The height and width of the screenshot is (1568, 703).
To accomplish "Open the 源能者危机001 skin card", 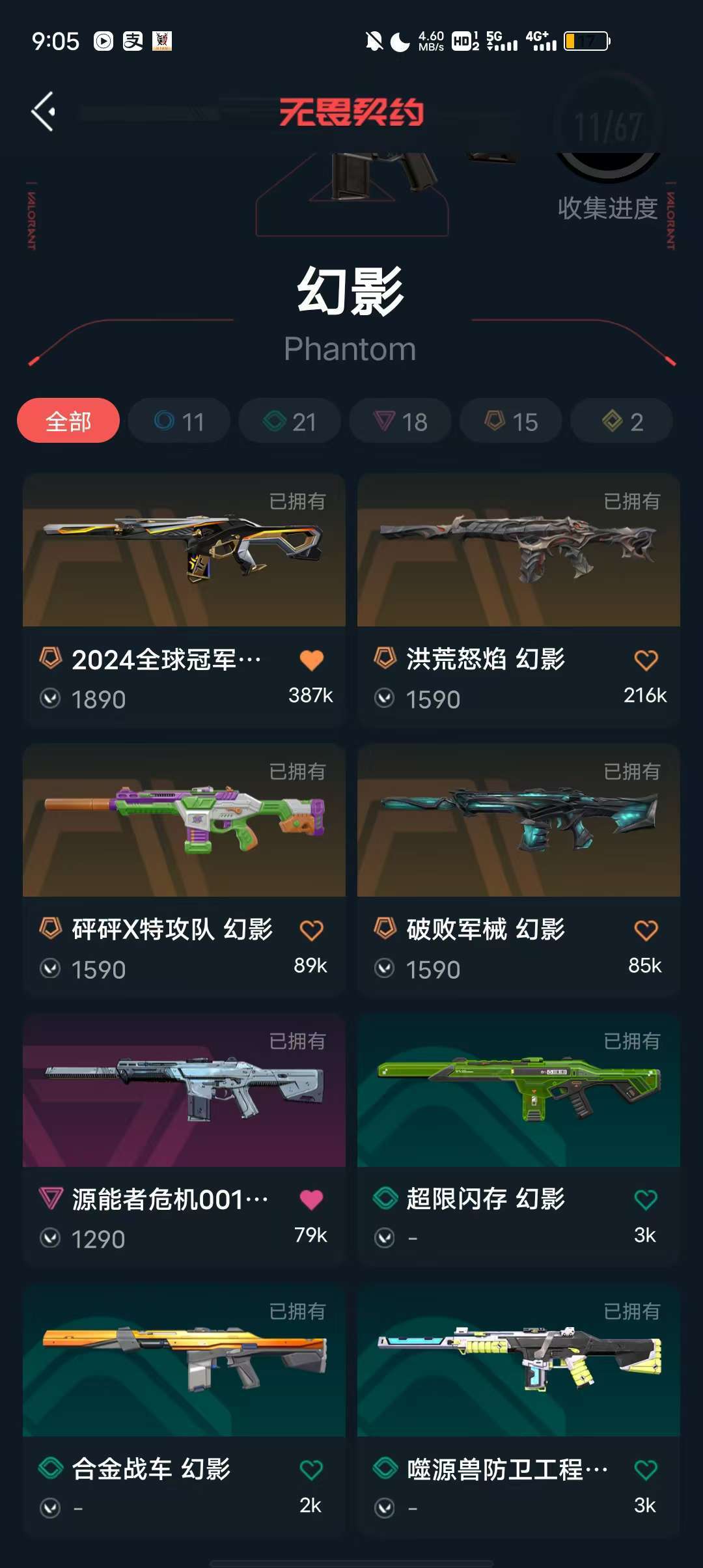I will (x=184, y=1140).
